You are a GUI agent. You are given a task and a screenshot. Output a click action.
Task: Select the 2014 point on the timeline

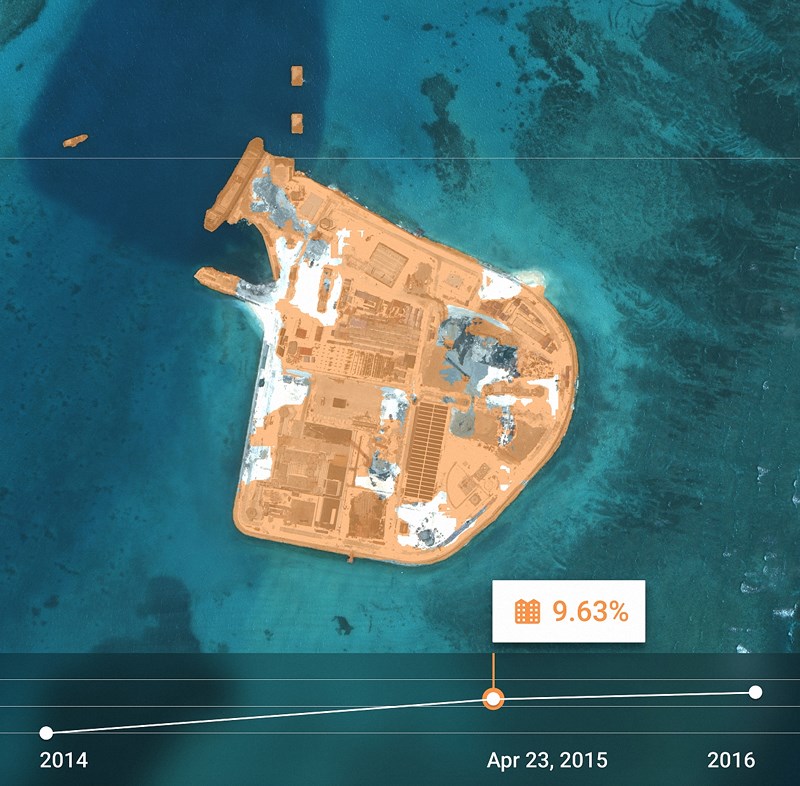[46, 733]
